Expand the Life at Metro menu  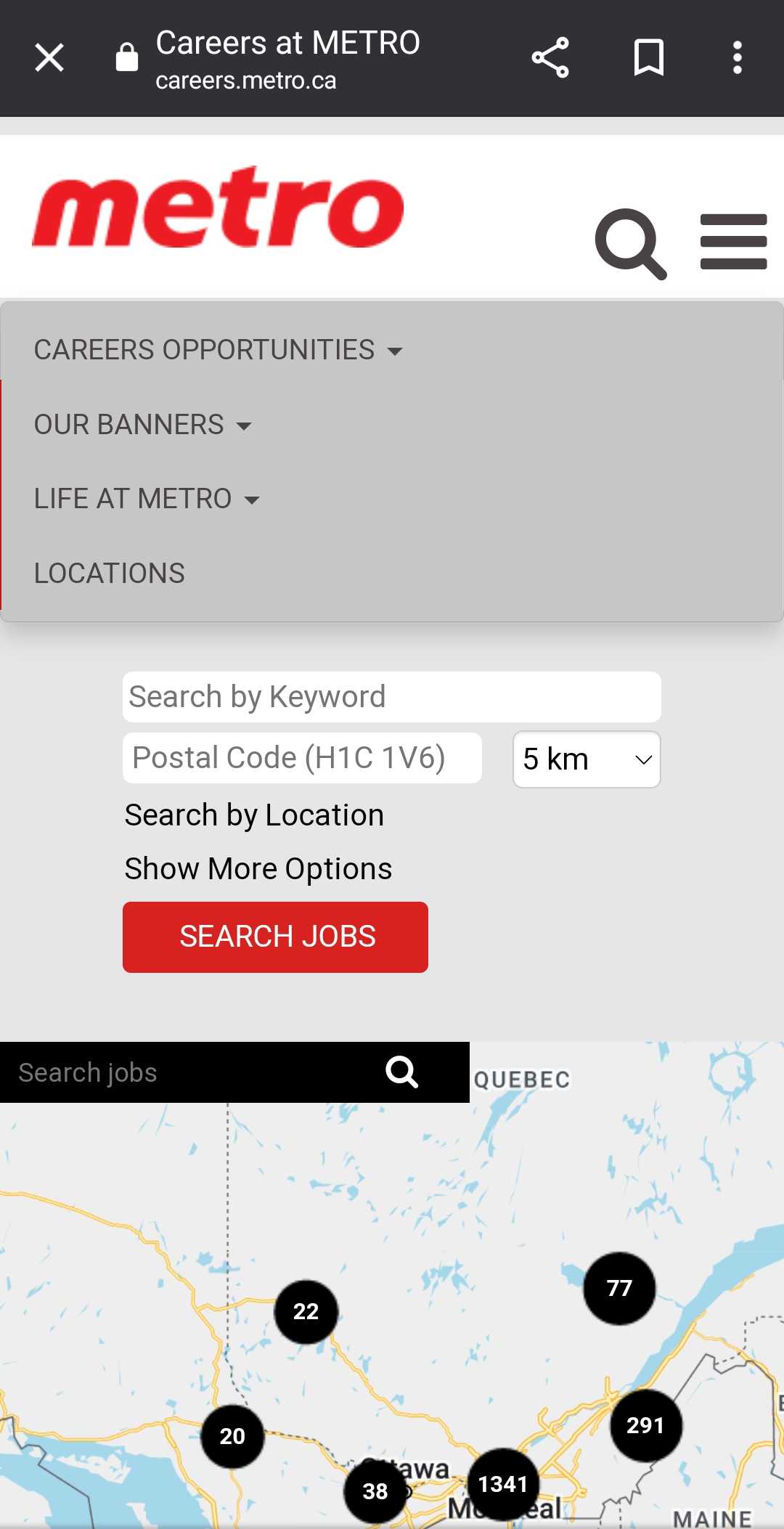(x=147, y=499)
